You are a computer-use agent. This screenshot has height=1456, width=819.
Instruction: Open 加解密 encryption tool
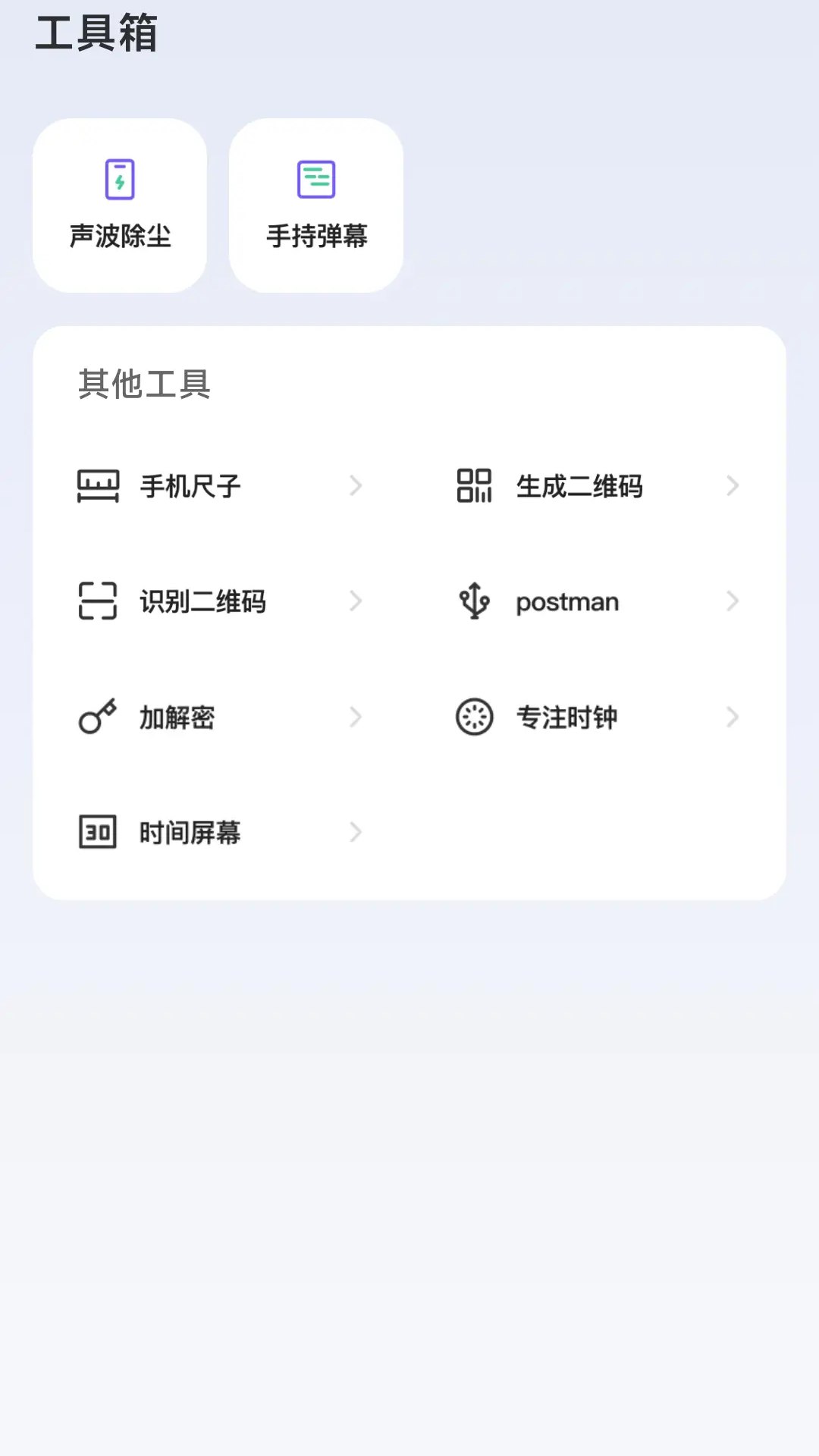[220, 717]
